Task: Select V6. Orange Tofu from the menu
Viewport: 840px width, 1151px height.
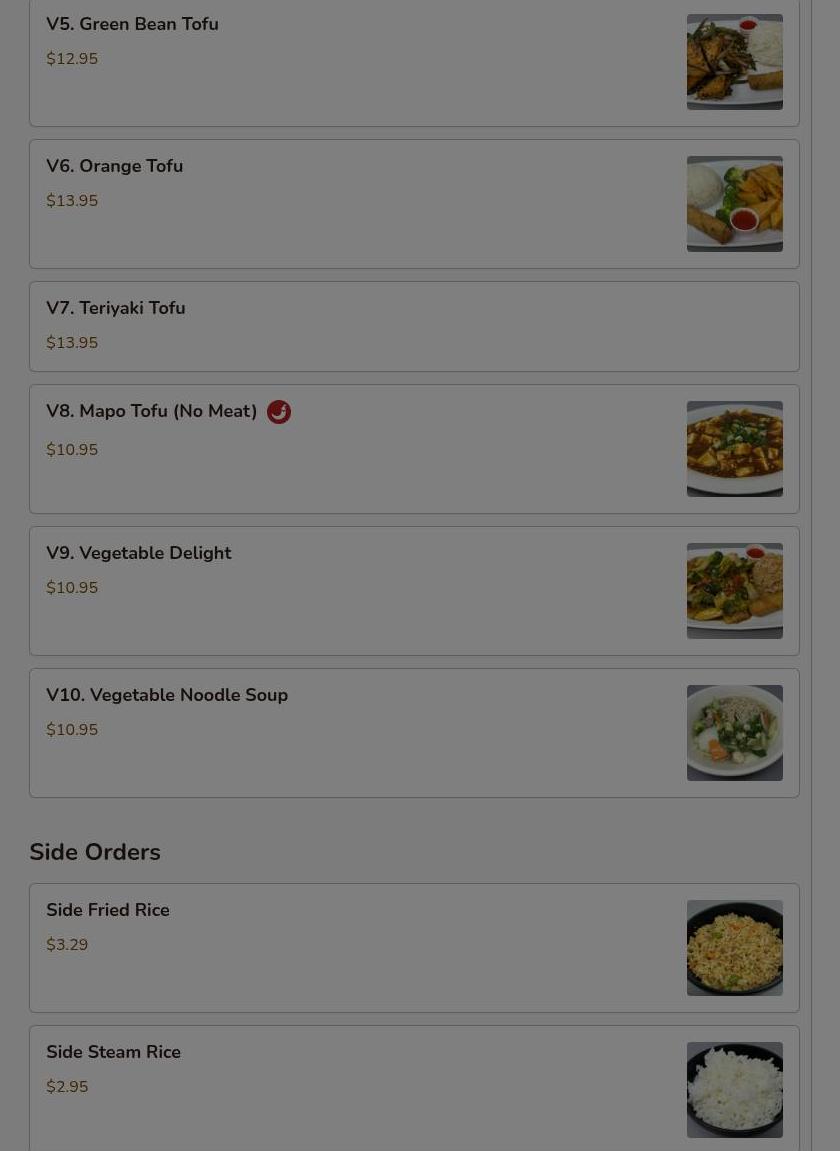Action: 414,204
